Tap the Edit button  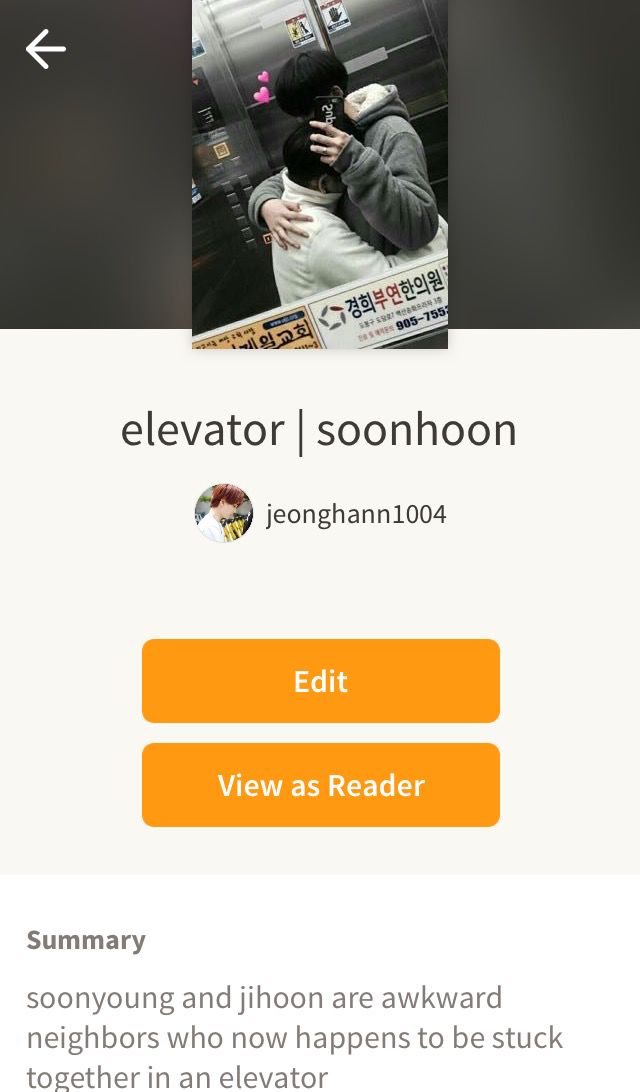click(x=320, y=680)
